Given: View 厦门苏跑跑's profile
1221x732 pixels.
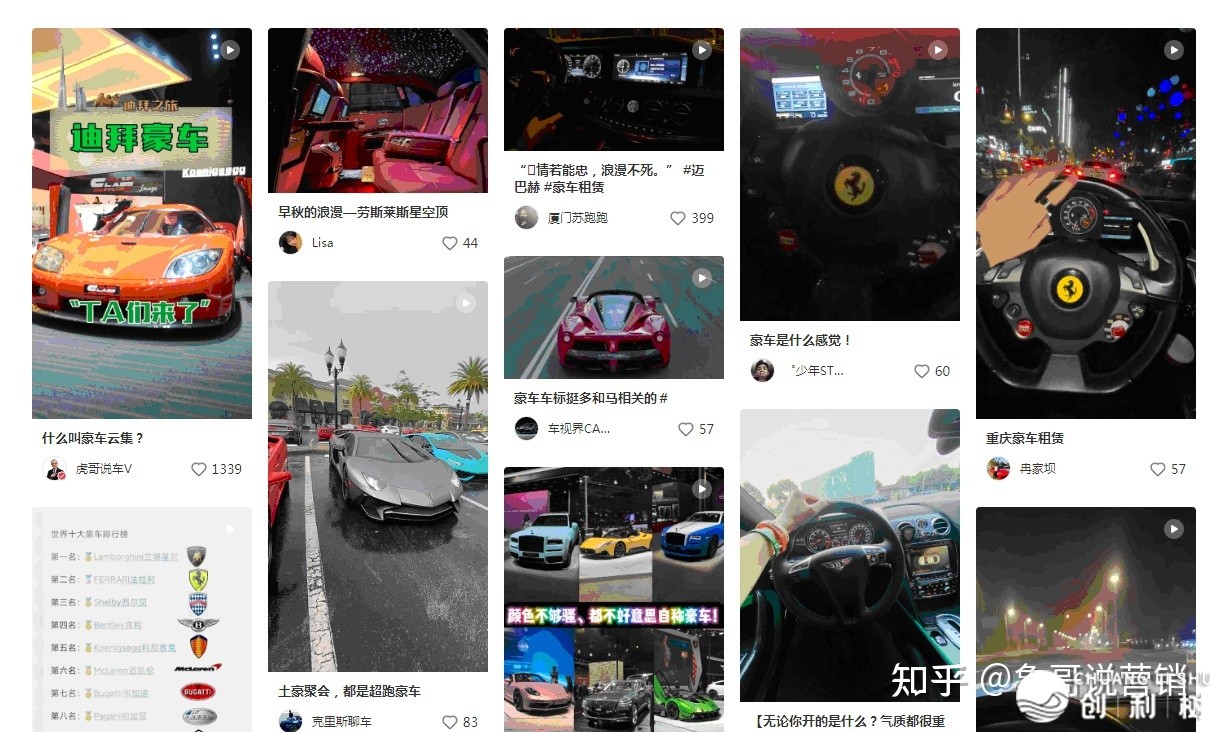Looking at the screenshot, I should click(576, 218).
